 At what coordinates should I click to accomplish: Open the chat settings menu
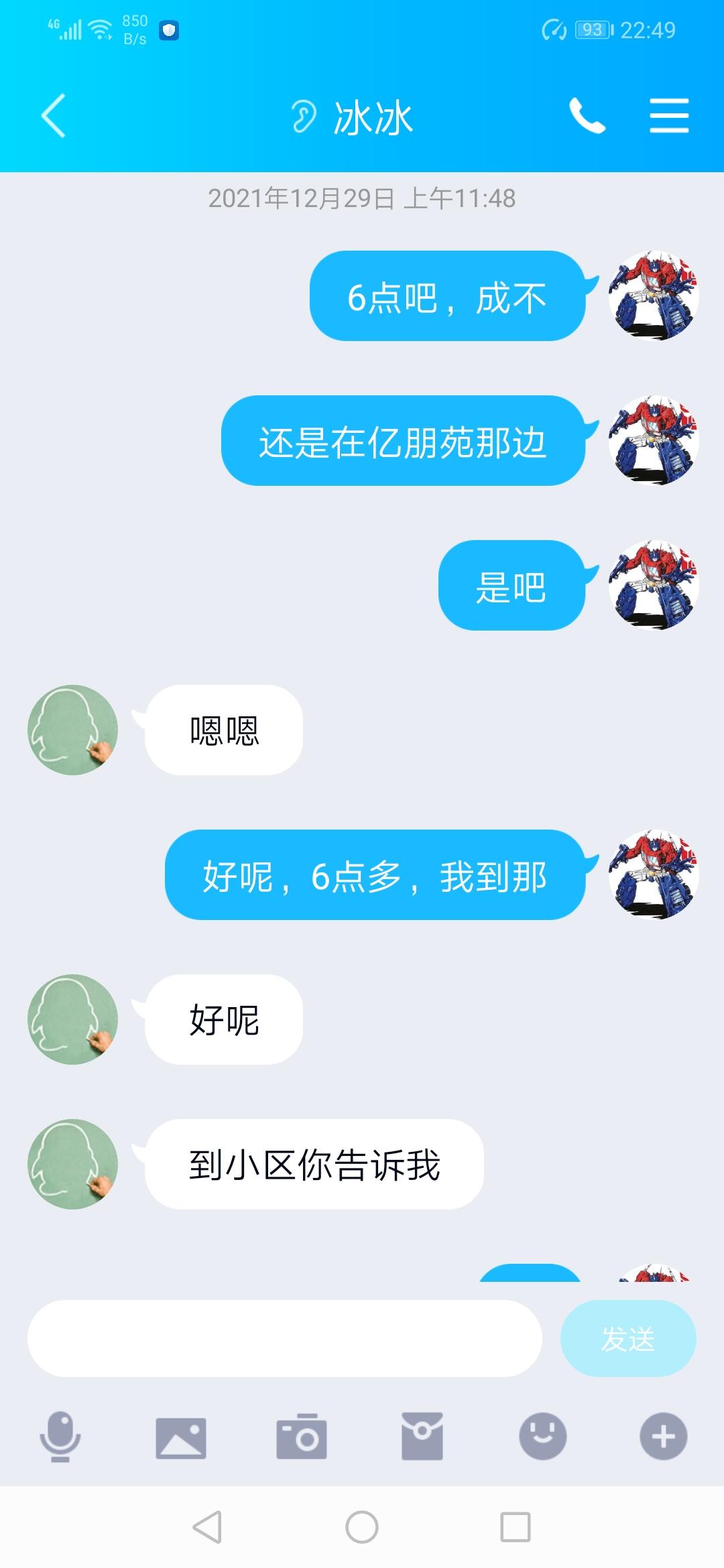[x=669, y=116]
